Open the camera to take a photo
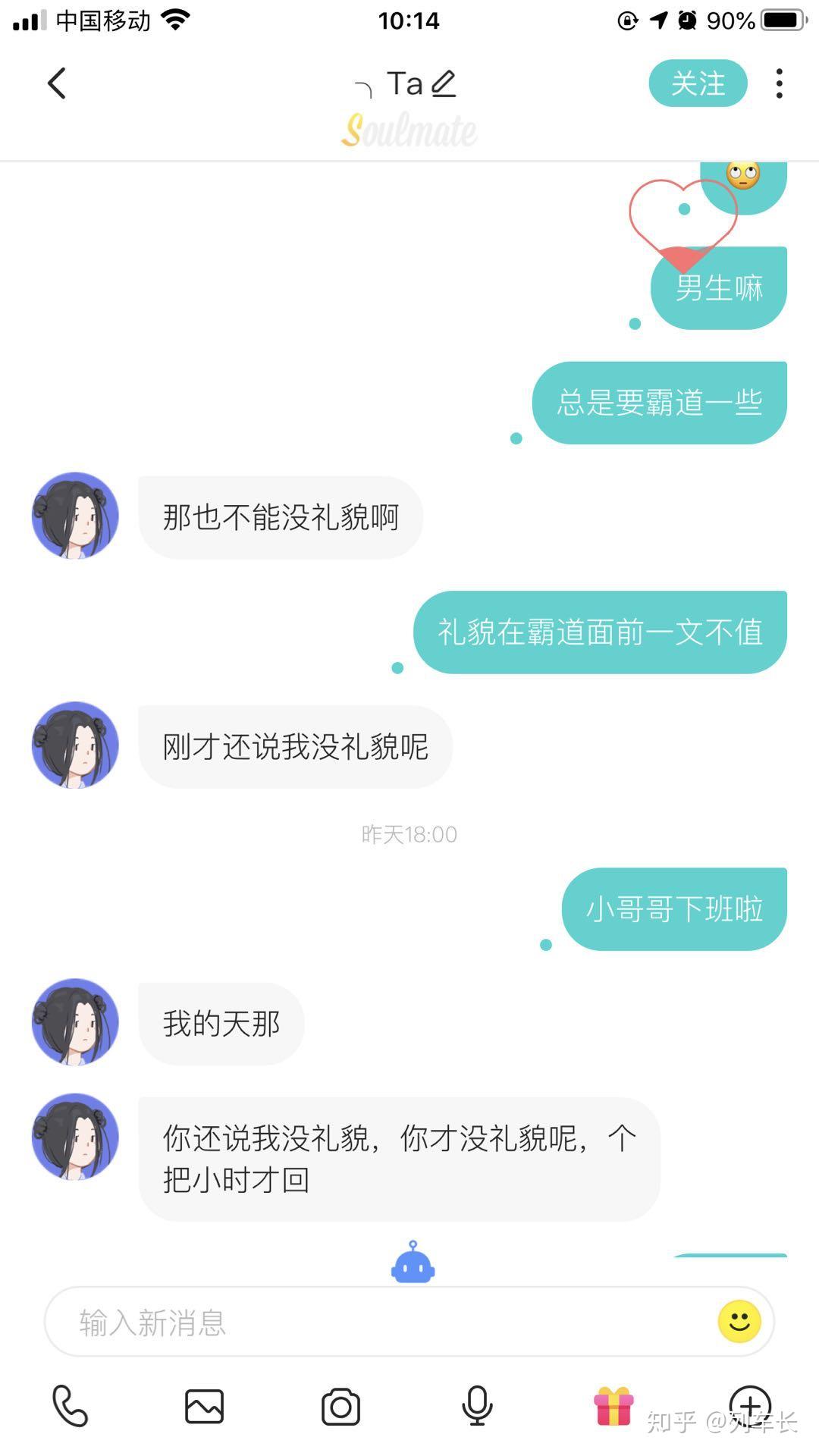The image size is (819, 1456). click(340, 1407)
